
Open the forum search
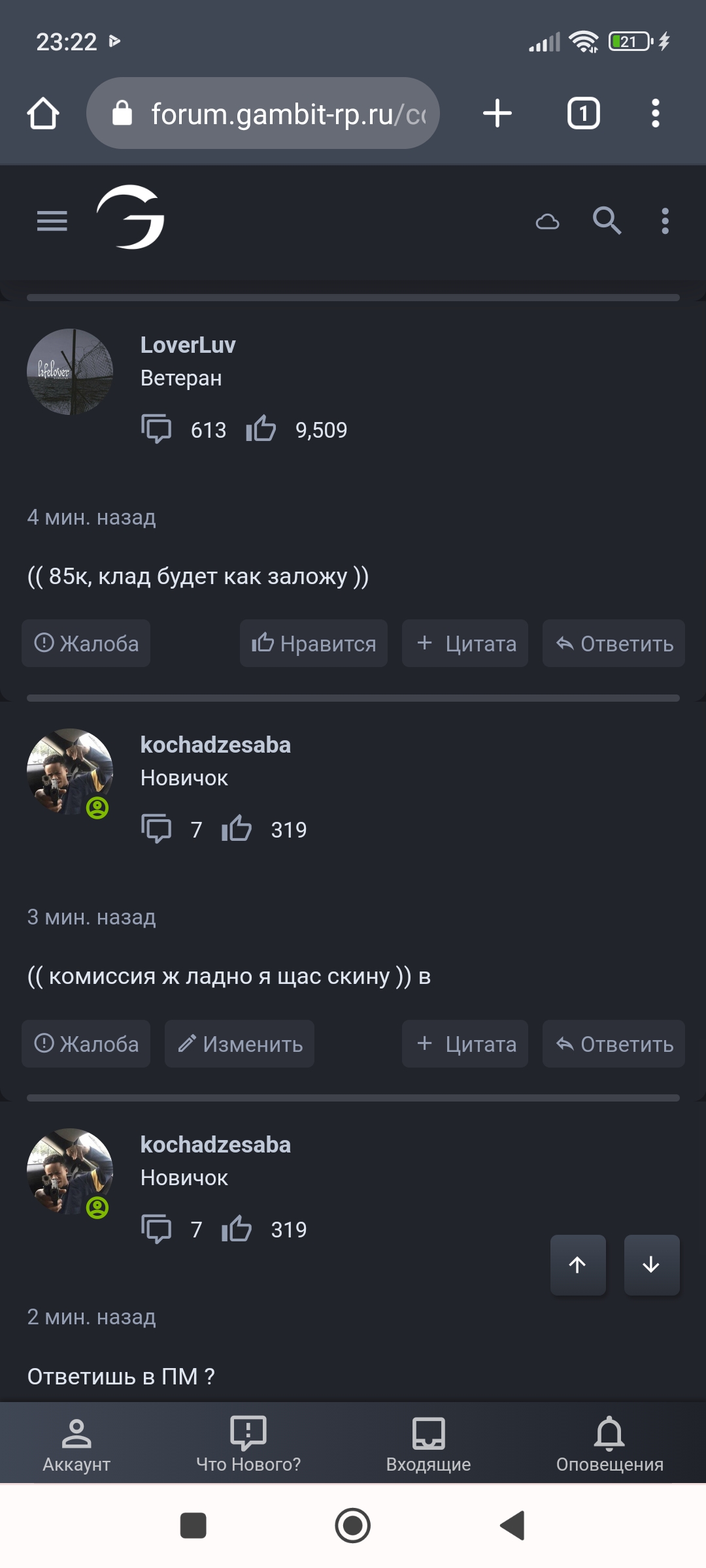click(x=607, y=221)
